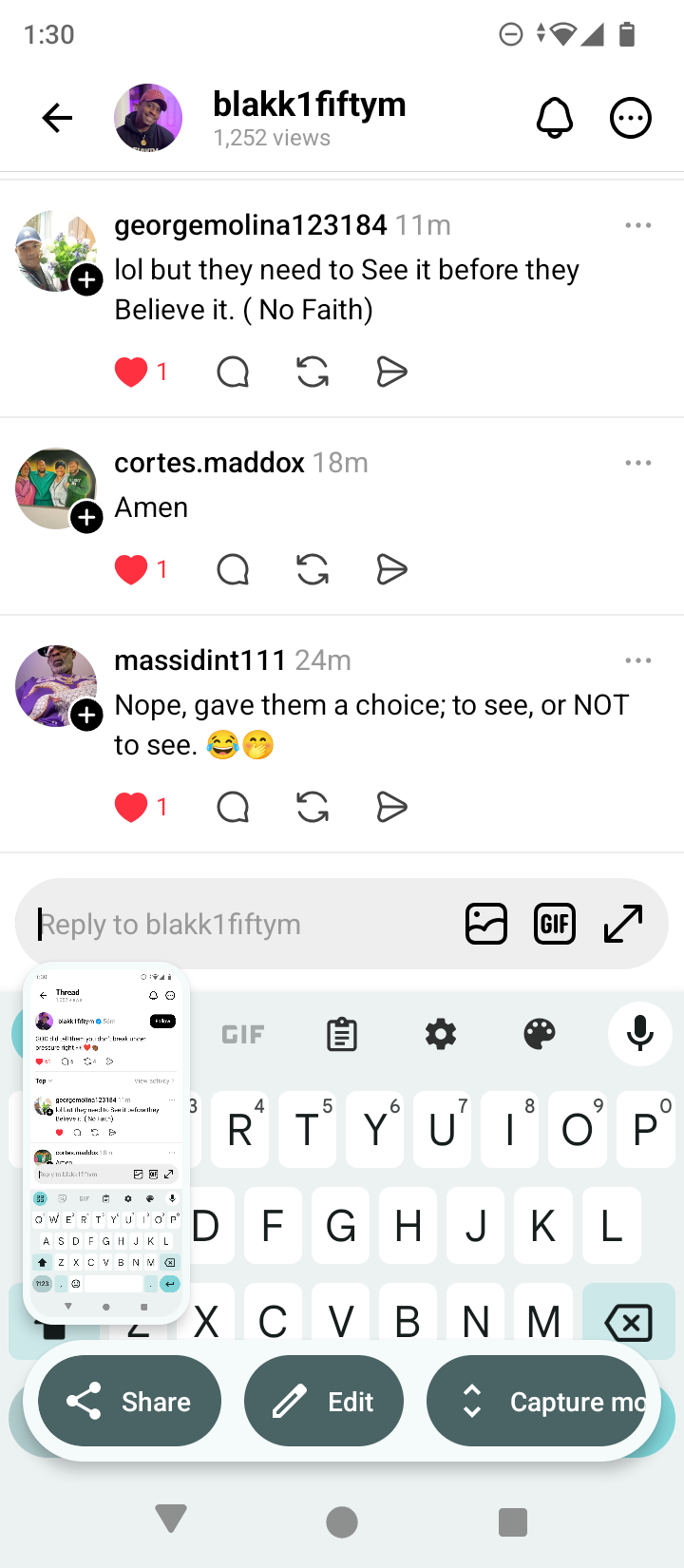
Task: Like georgemolina123184's reply
Action: [x=132, y=372]
